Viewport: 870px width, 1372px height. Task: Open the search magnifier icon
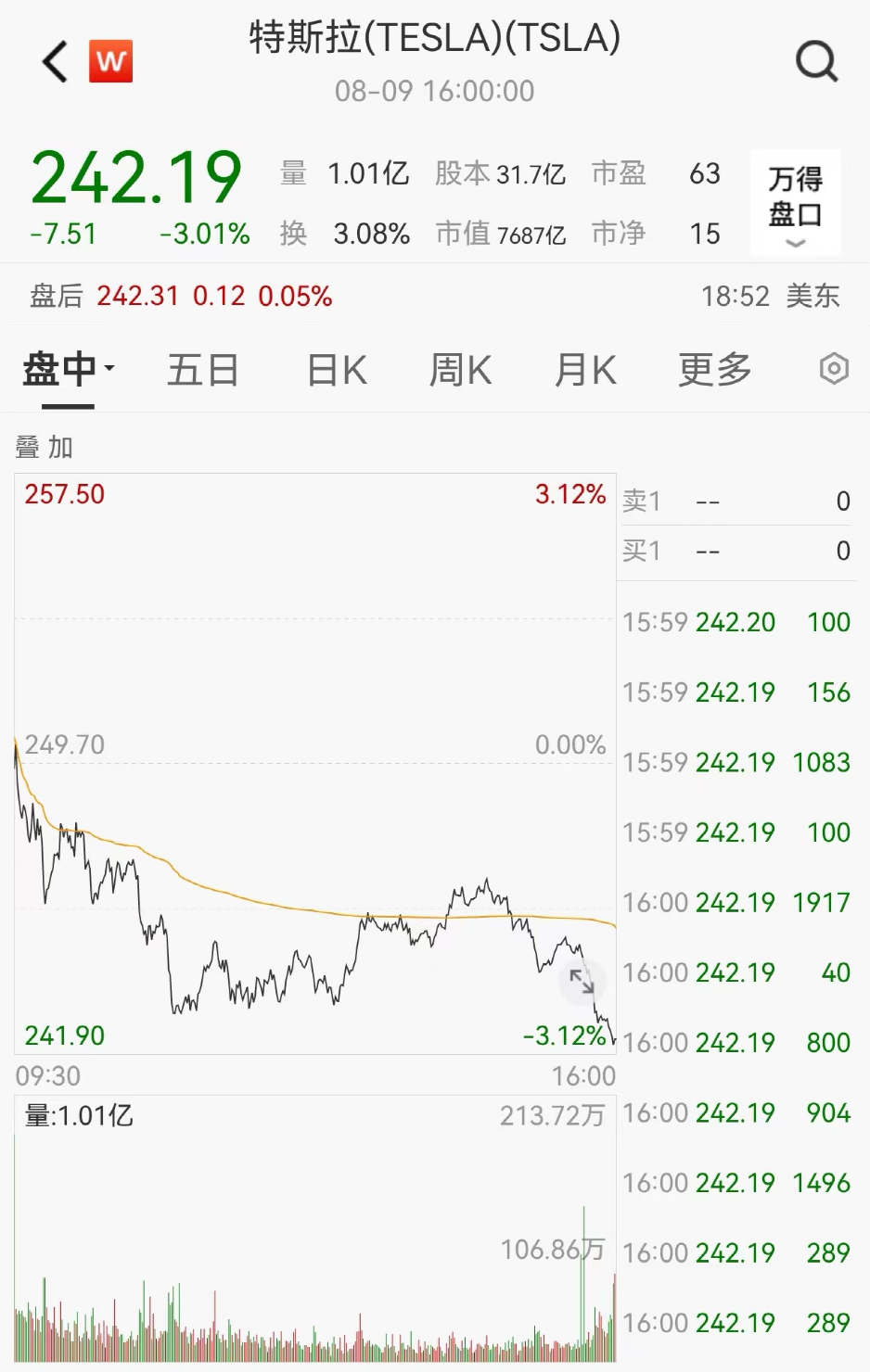[816, 61]
